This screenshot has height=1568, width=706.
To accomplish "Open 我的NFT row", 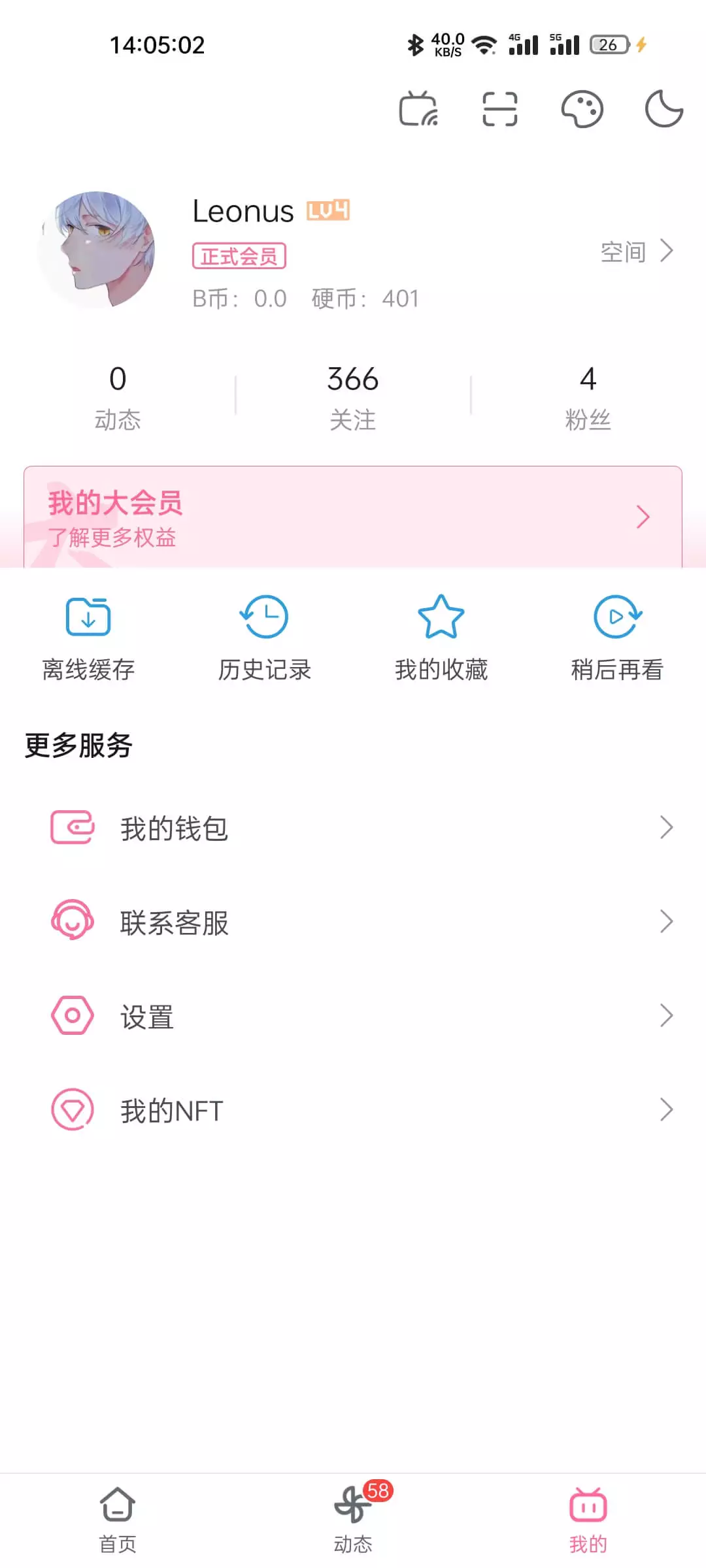I will (353, 1110).
